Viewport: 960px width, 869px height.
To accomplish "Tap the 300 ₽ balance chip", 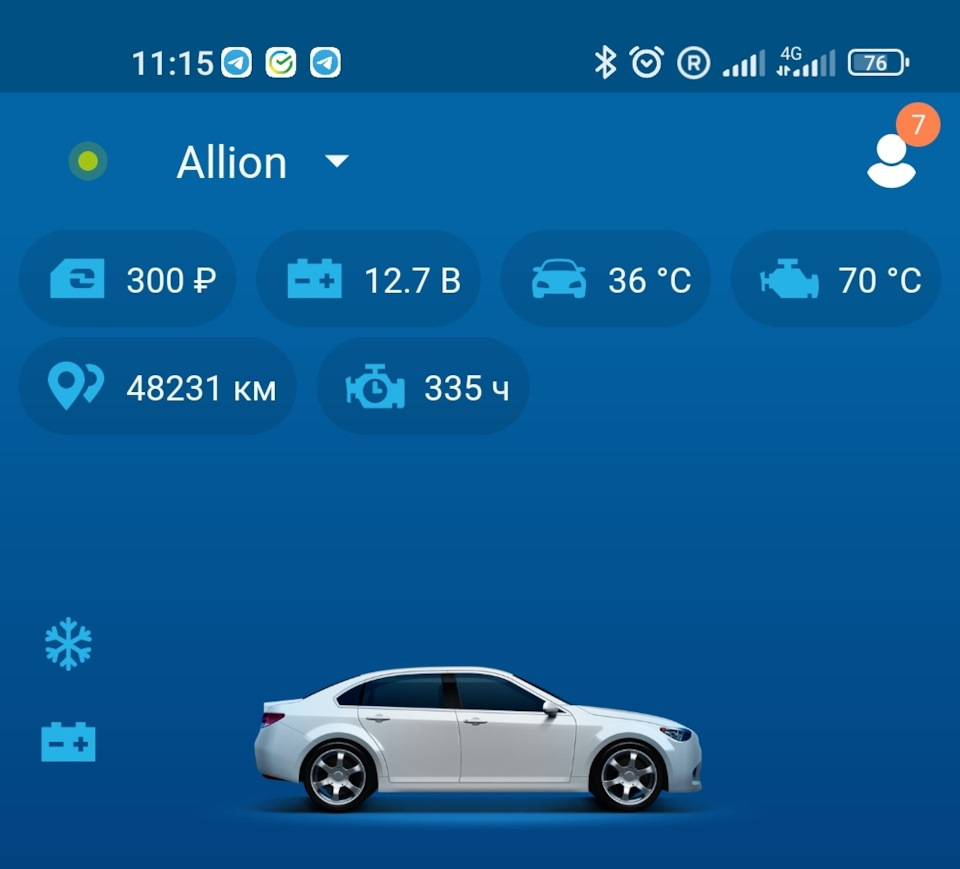I will click(x=128, y=280).
